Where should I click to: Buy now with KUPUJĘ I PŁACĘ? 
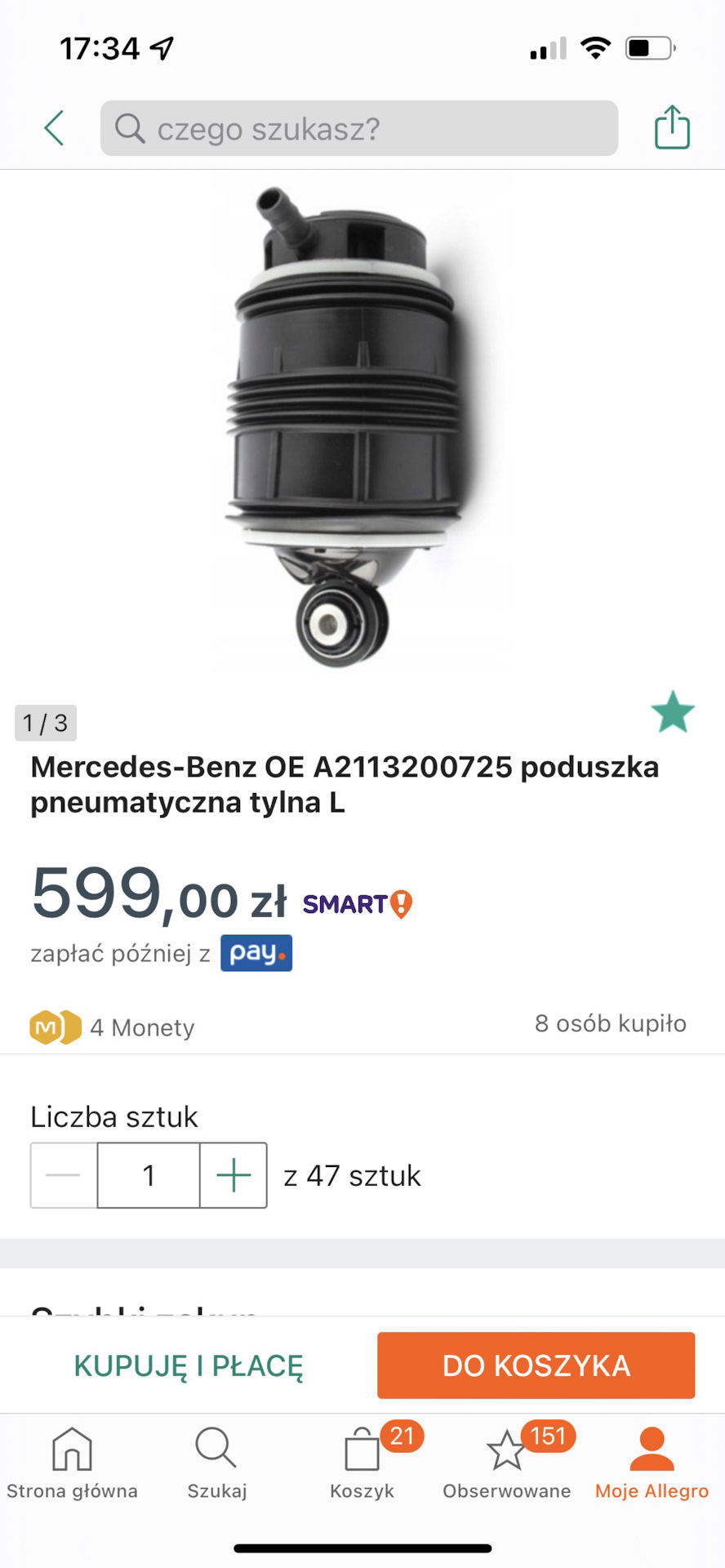pyautogui.click(x=189, y=1365)
